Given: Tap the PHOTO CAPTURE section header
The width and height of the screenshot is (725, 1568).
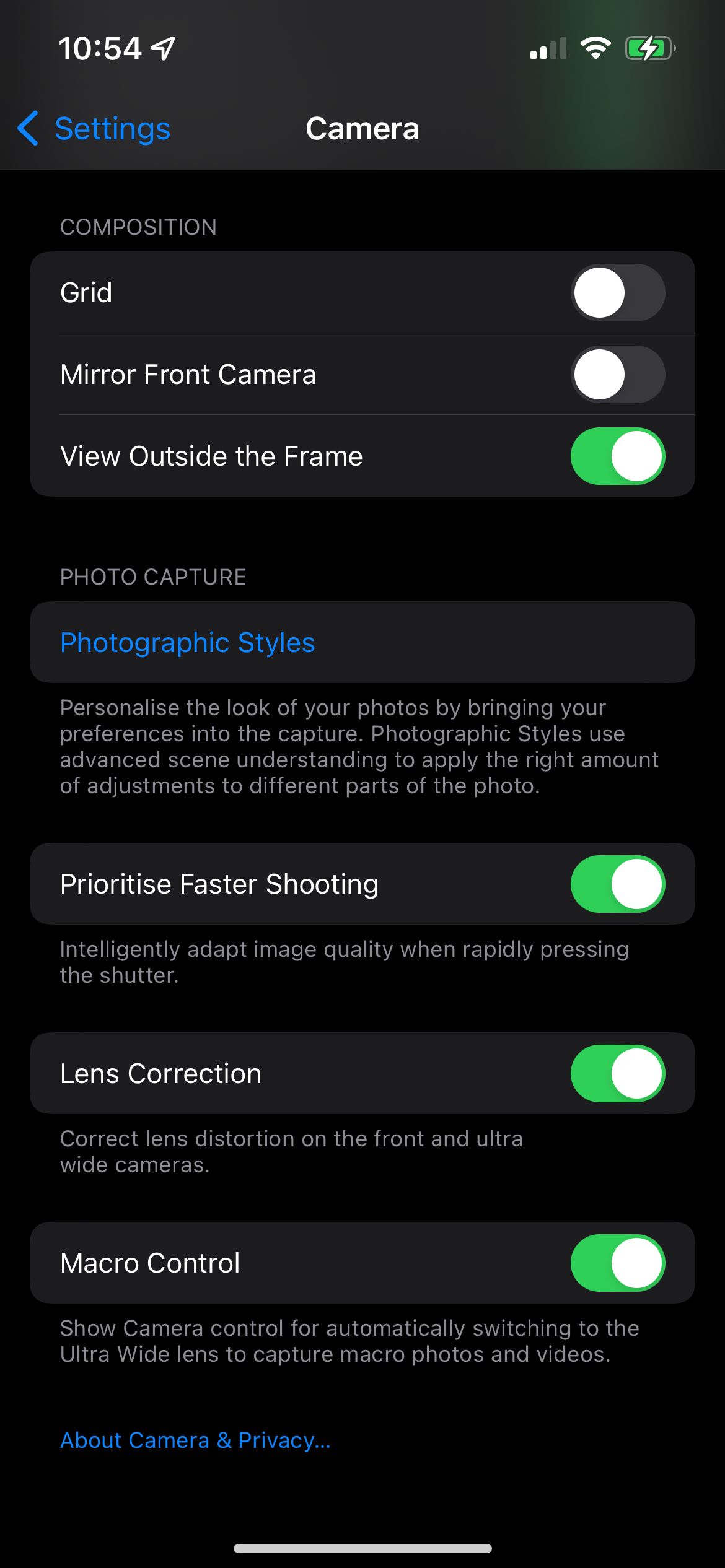Looking at the screenshot, I should 152,577.
